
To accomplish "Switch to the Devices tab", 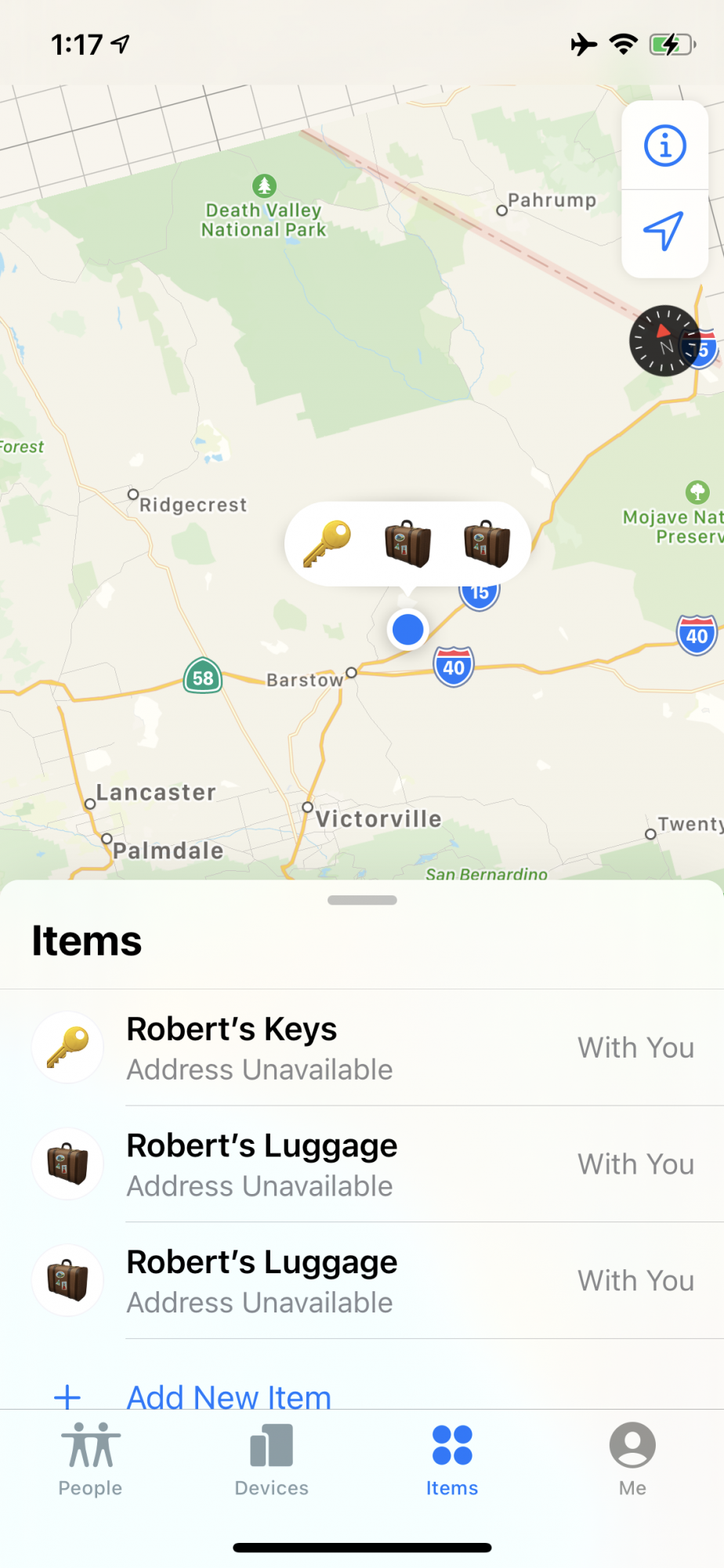I will (271, 1458).
